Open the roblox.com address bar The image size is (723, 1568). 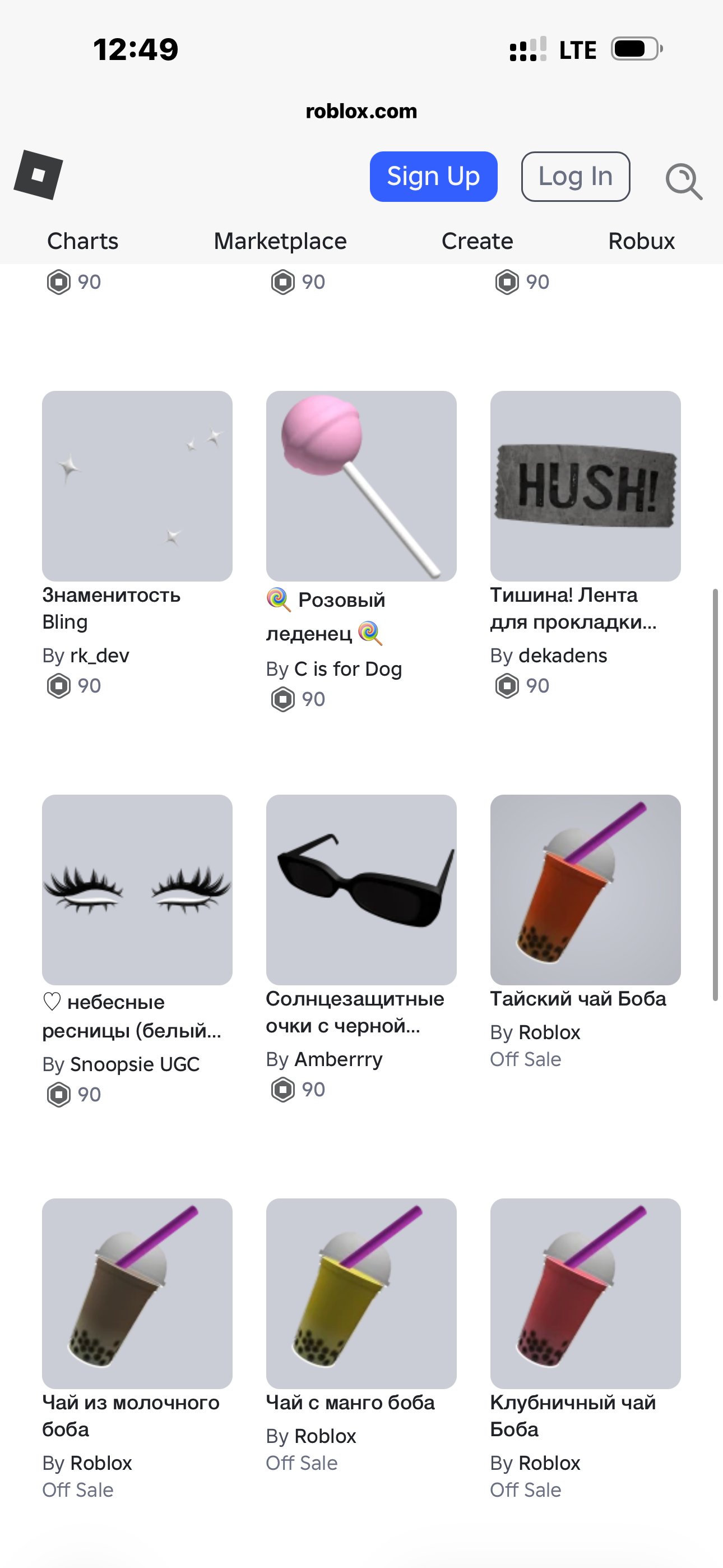tap(361, 111)
